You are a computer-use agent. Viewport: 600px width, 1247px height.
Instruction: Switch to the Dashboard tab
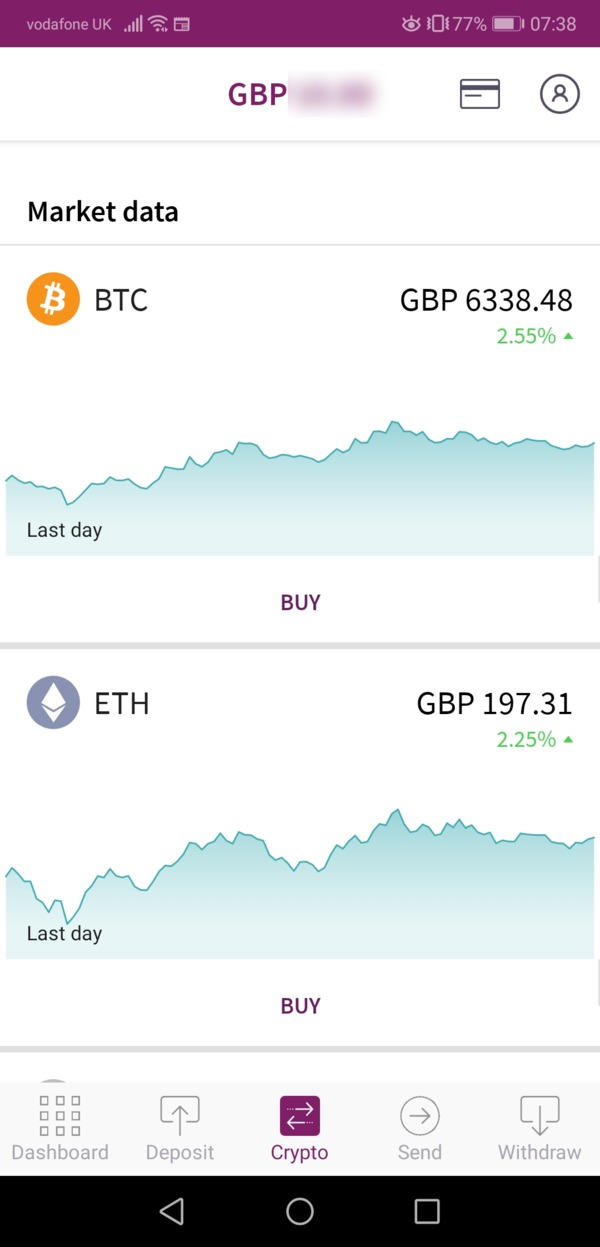[x=60, y=1129]
